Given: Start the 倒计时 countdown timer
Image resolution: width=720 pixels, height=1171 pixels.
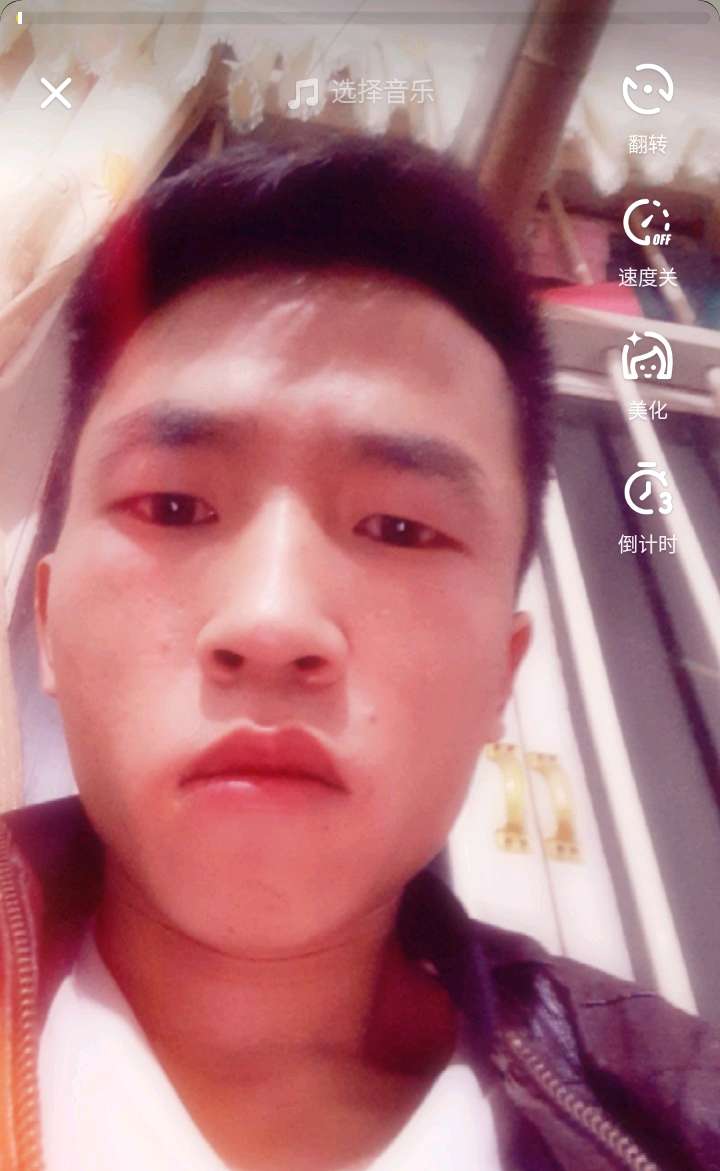Looking at the screenshot, I should coord(647,508).
